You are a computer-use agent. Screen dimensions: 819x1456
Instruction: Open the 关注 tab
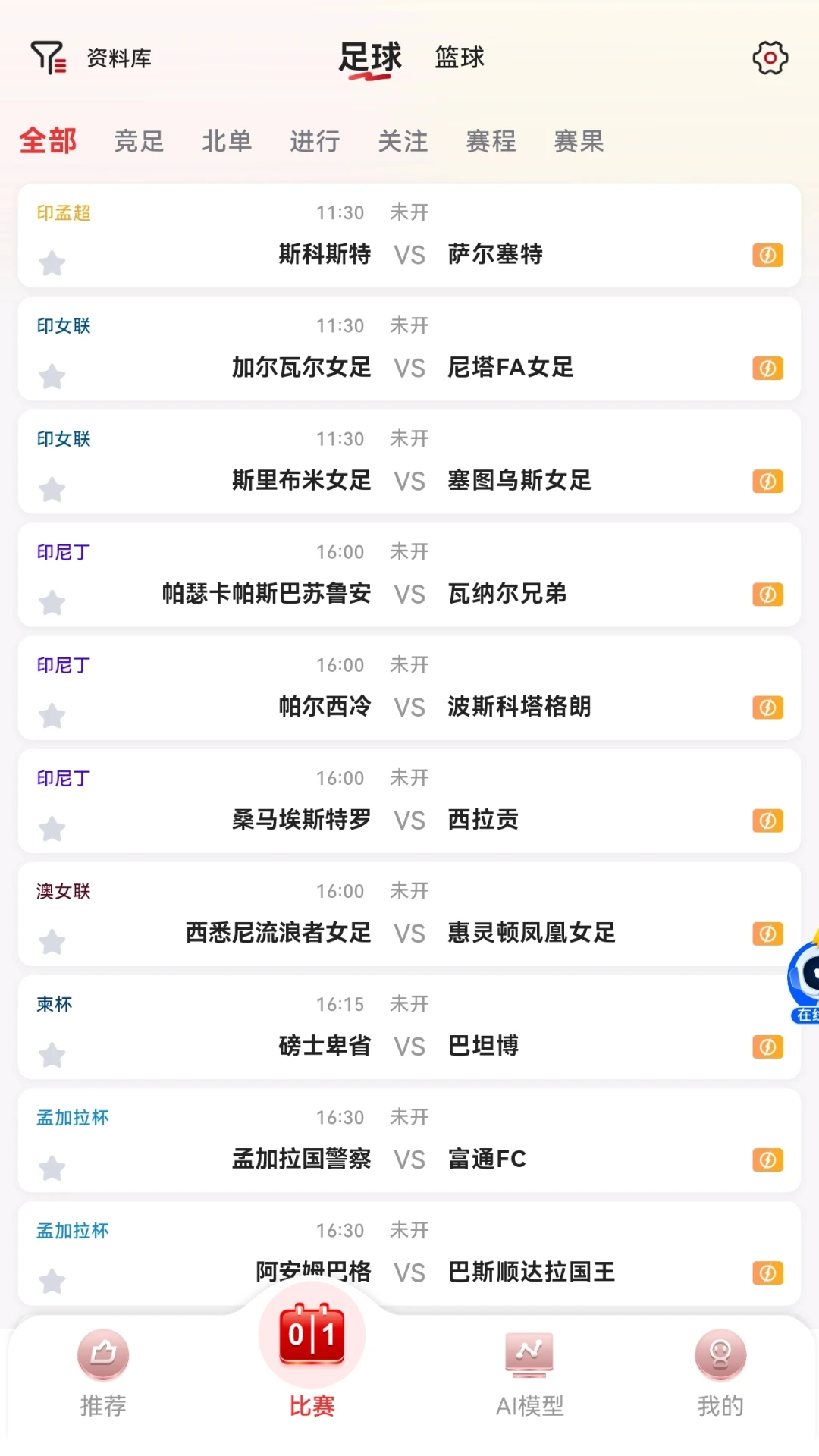tap(403, 141)
